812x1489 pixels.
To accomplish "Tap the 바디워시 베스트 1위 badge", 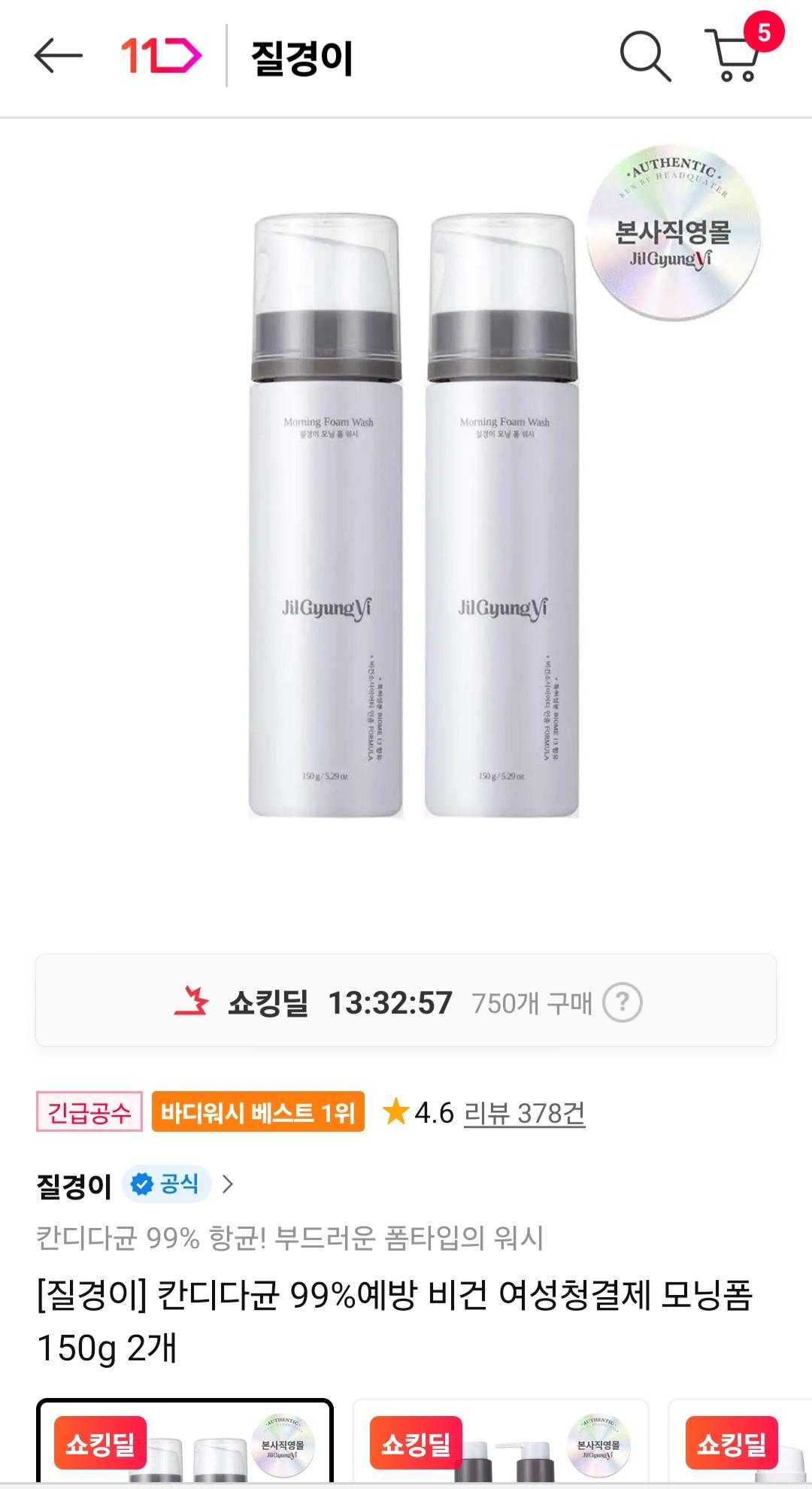I will (x=258, y=1111).
